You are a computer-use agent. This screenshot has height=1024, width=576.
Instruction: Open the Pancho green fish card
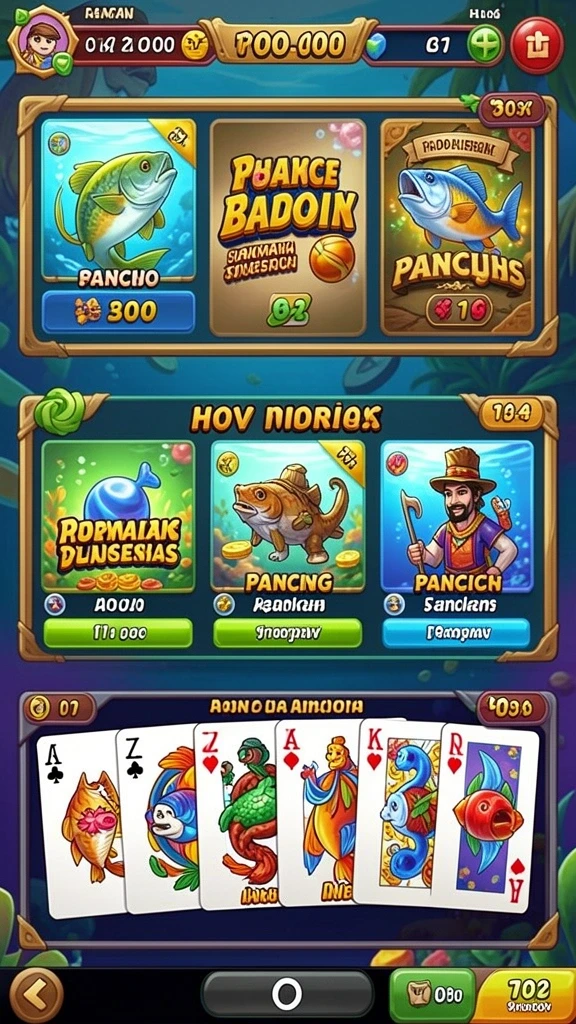click(118, 202)
